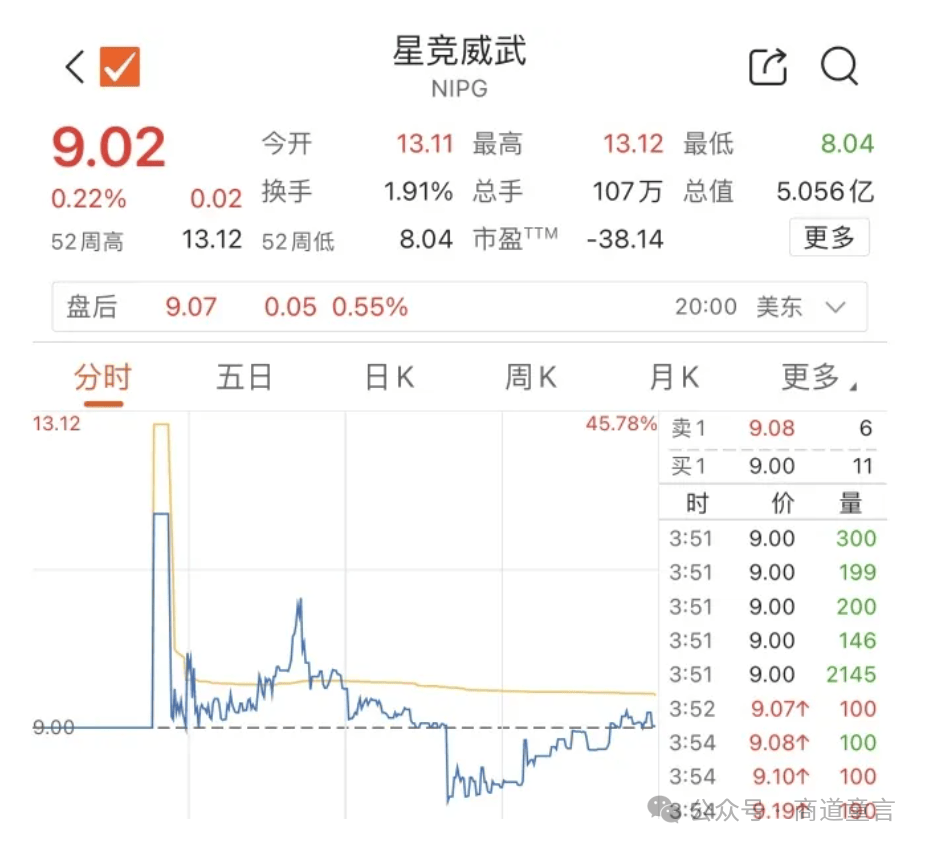Share this stock page
The width and height of the screenshot is (925, 847).
[768, 67]
